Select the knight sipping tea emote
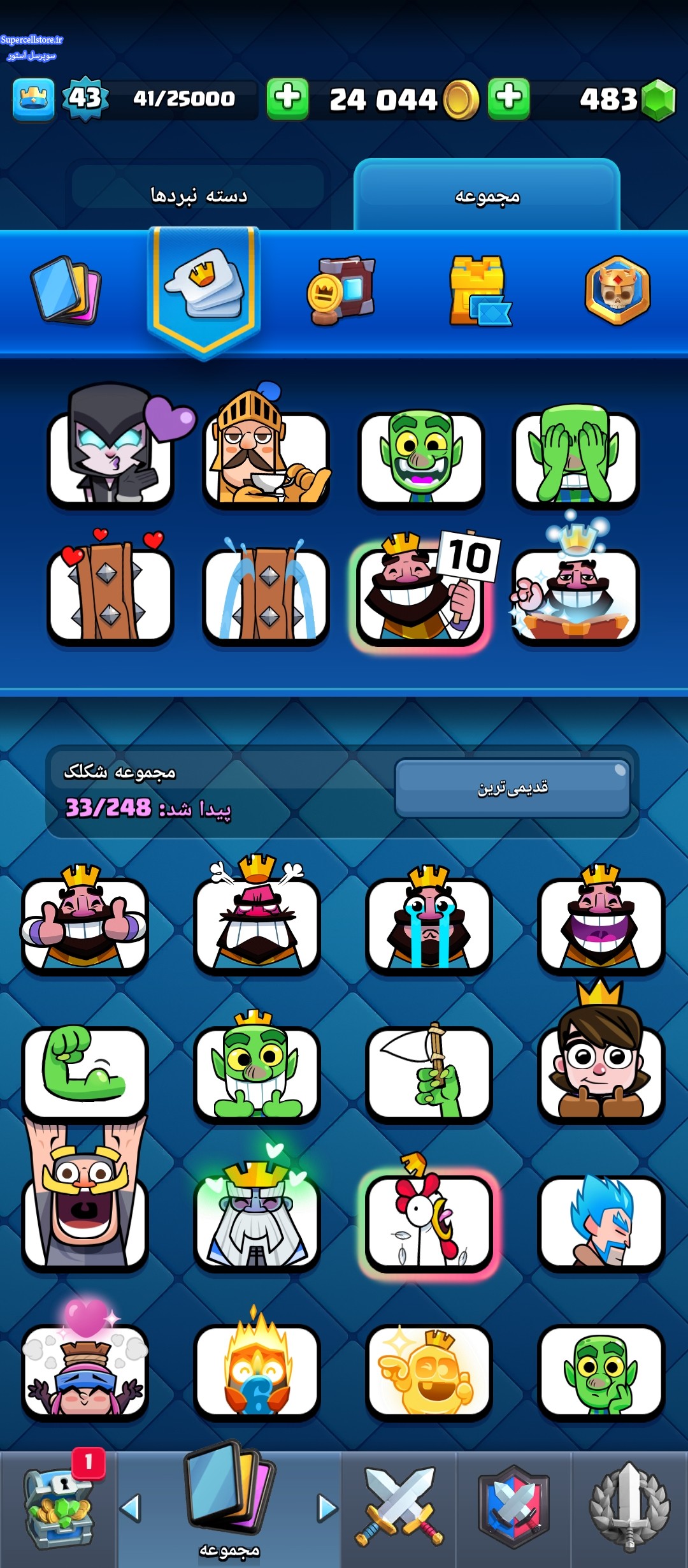The width and height of the screenshot is (688, 1568). 266,456
